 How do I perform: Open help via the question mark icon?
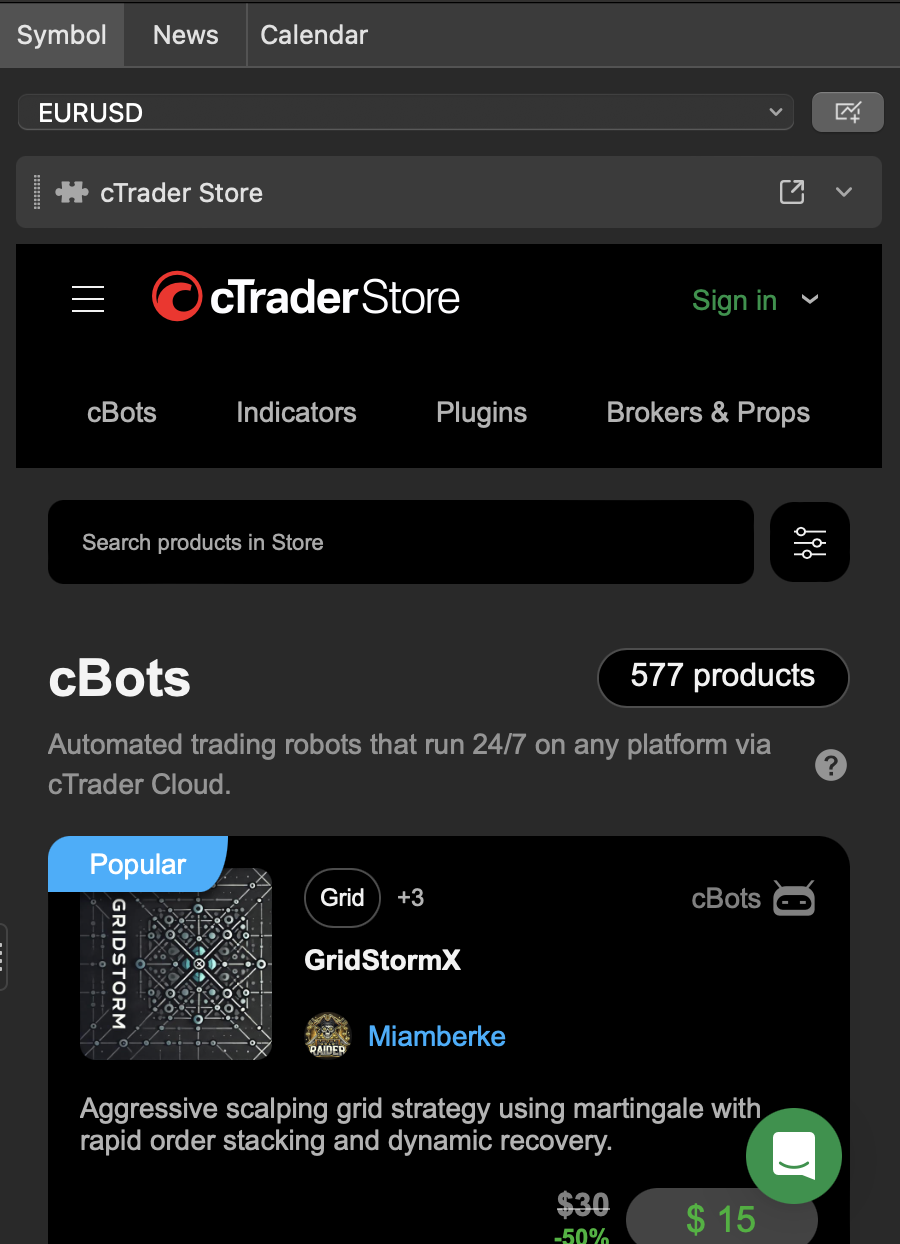click(830, 765)
